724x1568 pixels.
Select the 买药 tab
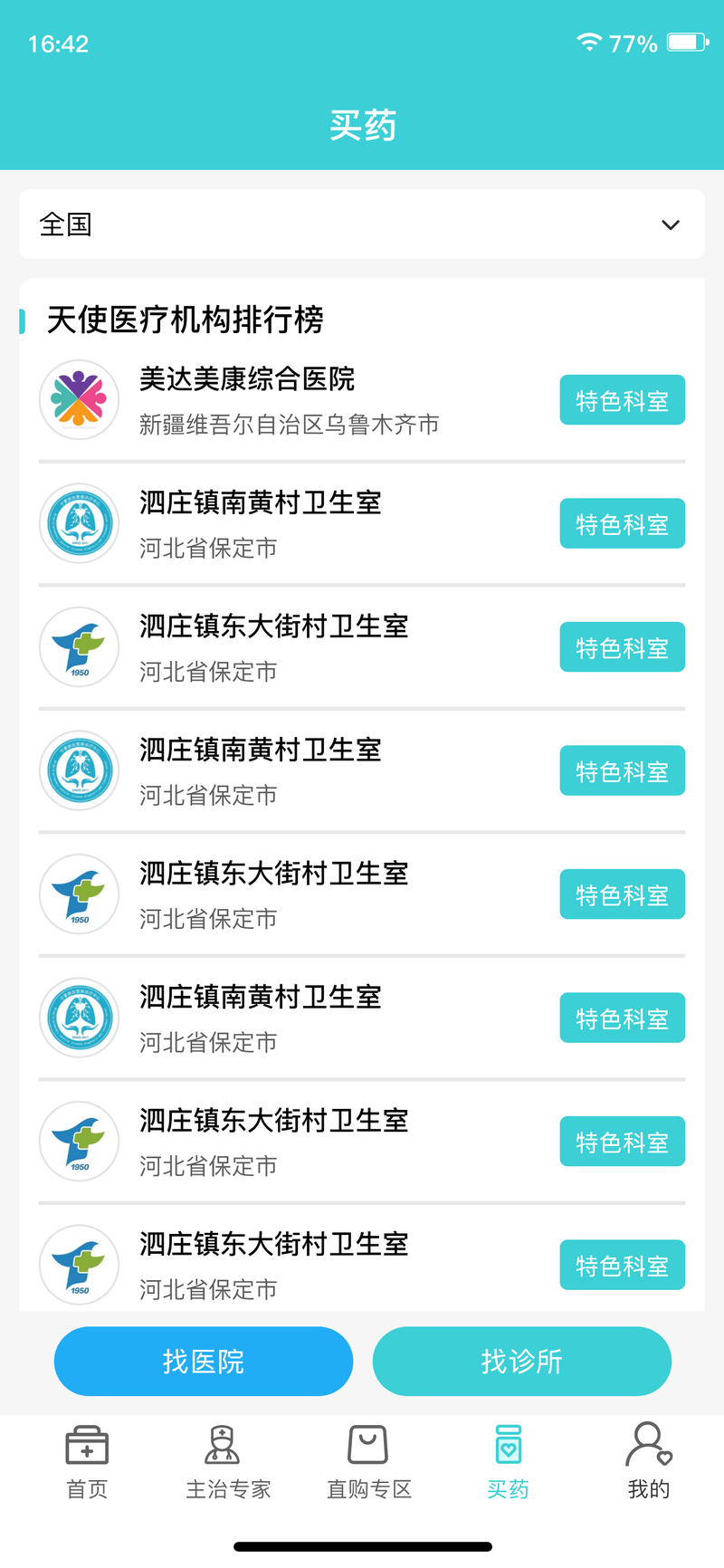click(x=508, y=1463)
